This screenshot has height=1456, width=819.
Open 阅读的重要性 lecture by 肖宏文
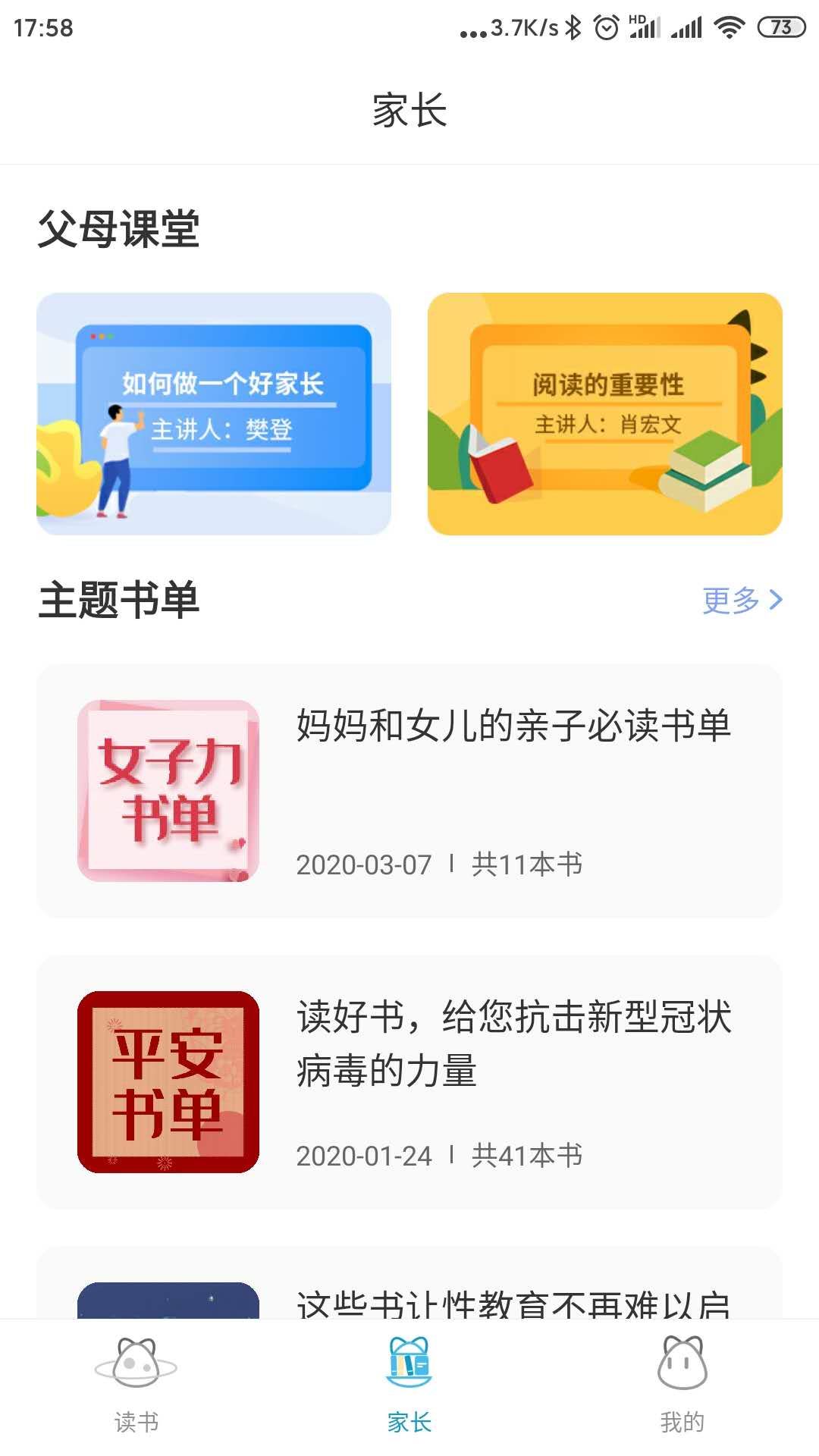coord(607,416)
